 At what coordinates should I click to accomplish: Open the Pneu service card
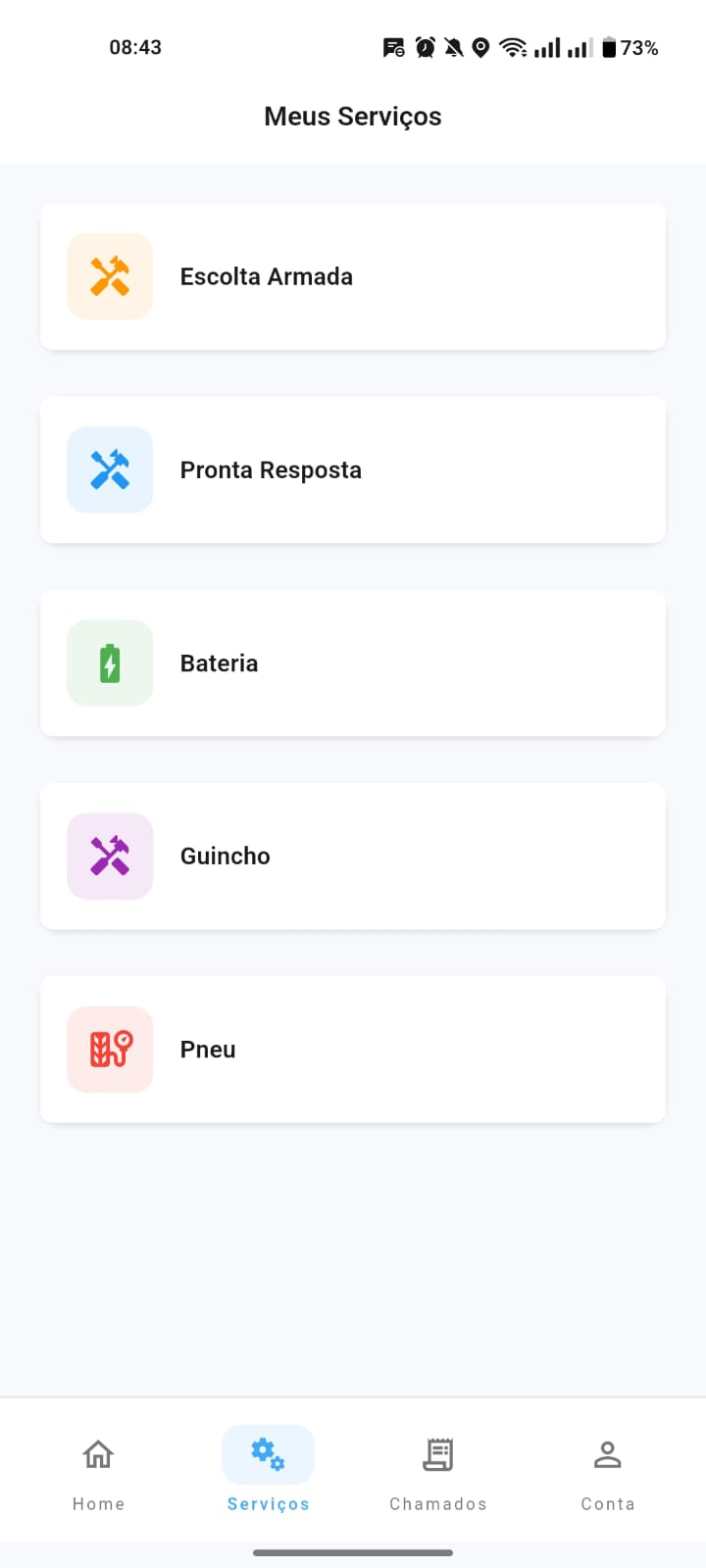point(353,1049)
